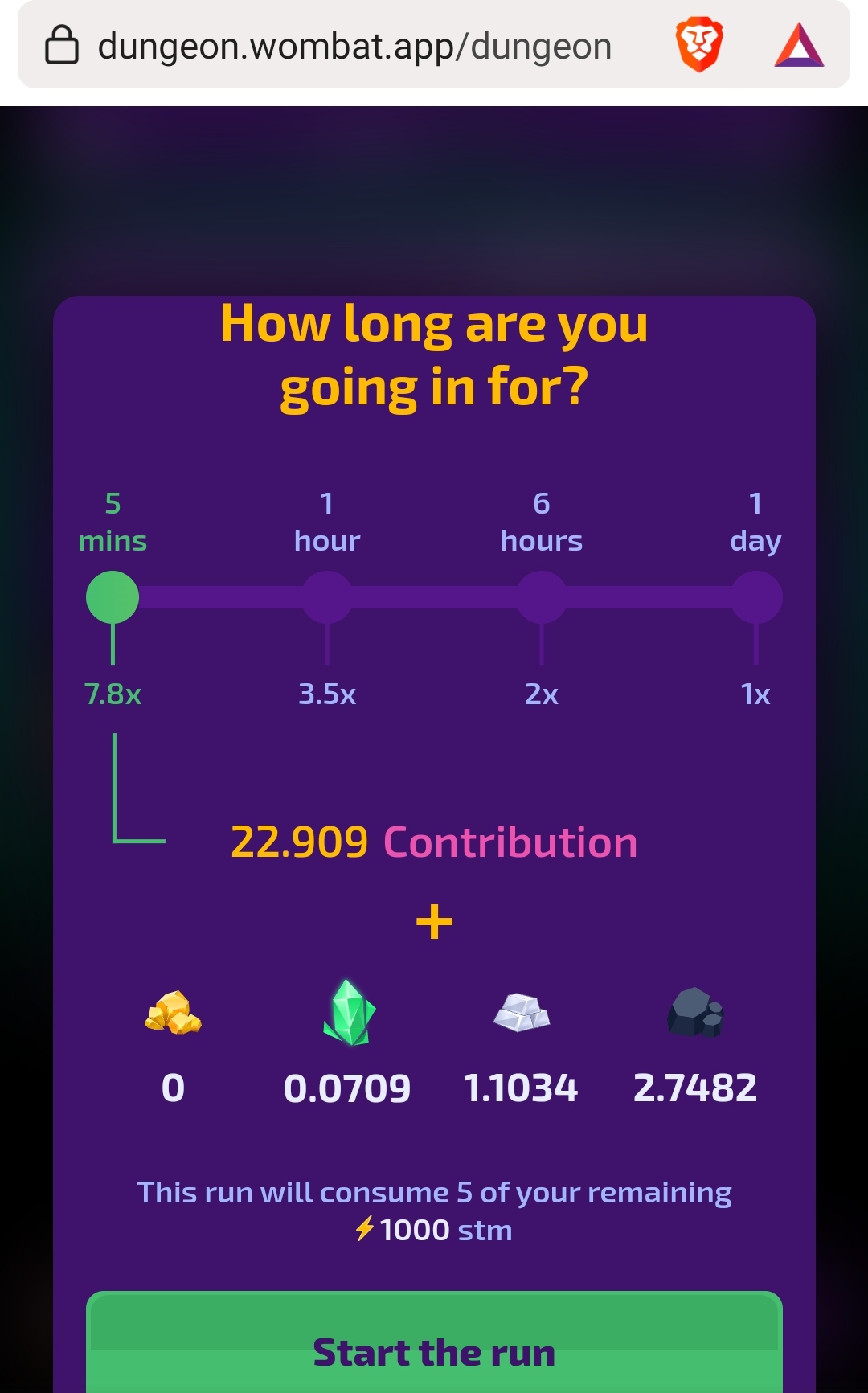
Task: Open Brave Rewards triangle icon
Action: pos(799,45)
